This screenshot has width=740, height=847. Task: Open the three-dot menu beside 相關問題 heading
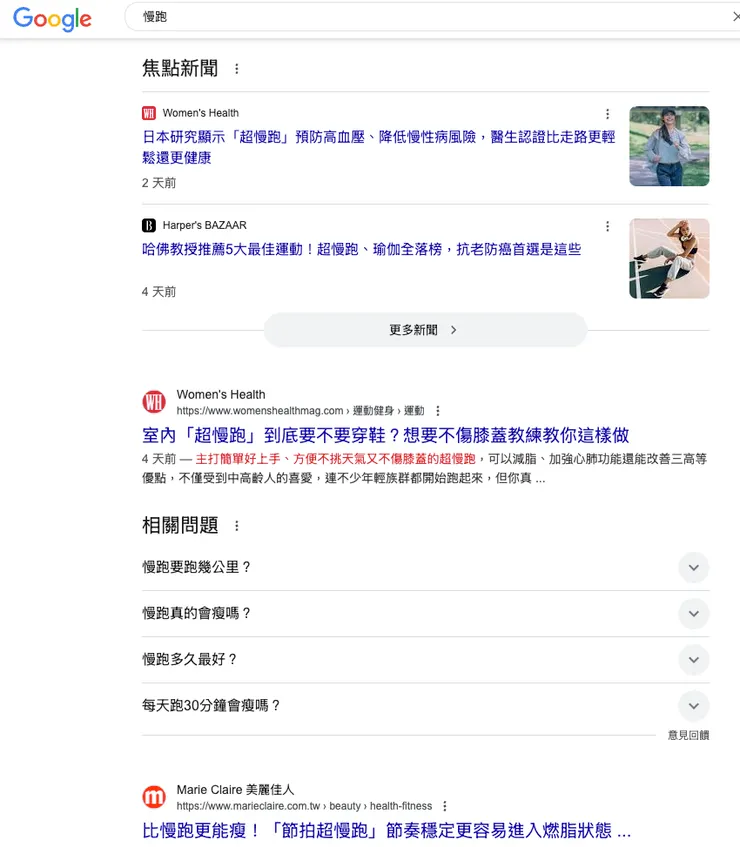pyautogui.click(x=236, y=526)
